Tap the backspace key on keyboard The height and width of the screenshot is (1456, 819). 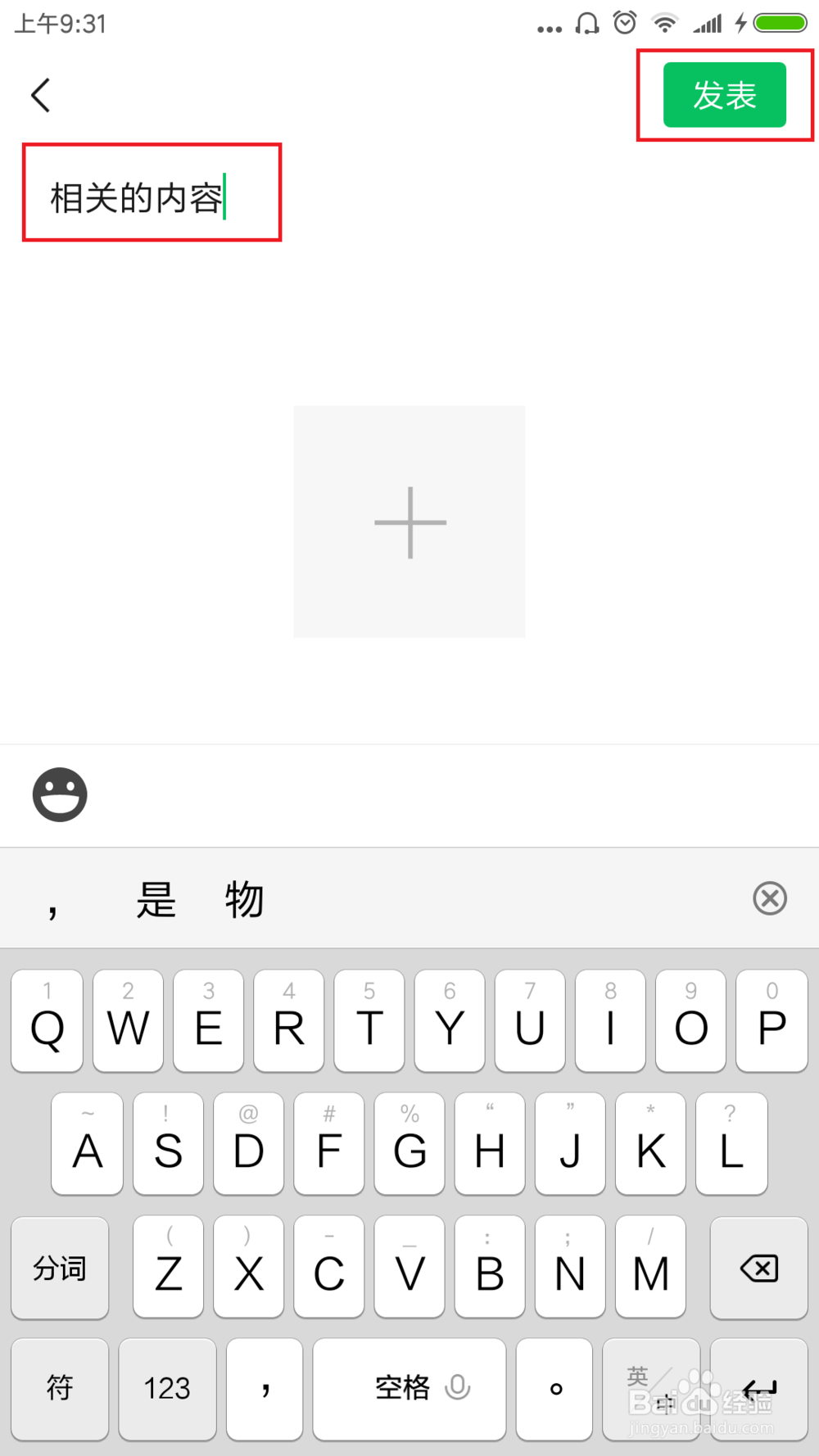pos(758,1268)
